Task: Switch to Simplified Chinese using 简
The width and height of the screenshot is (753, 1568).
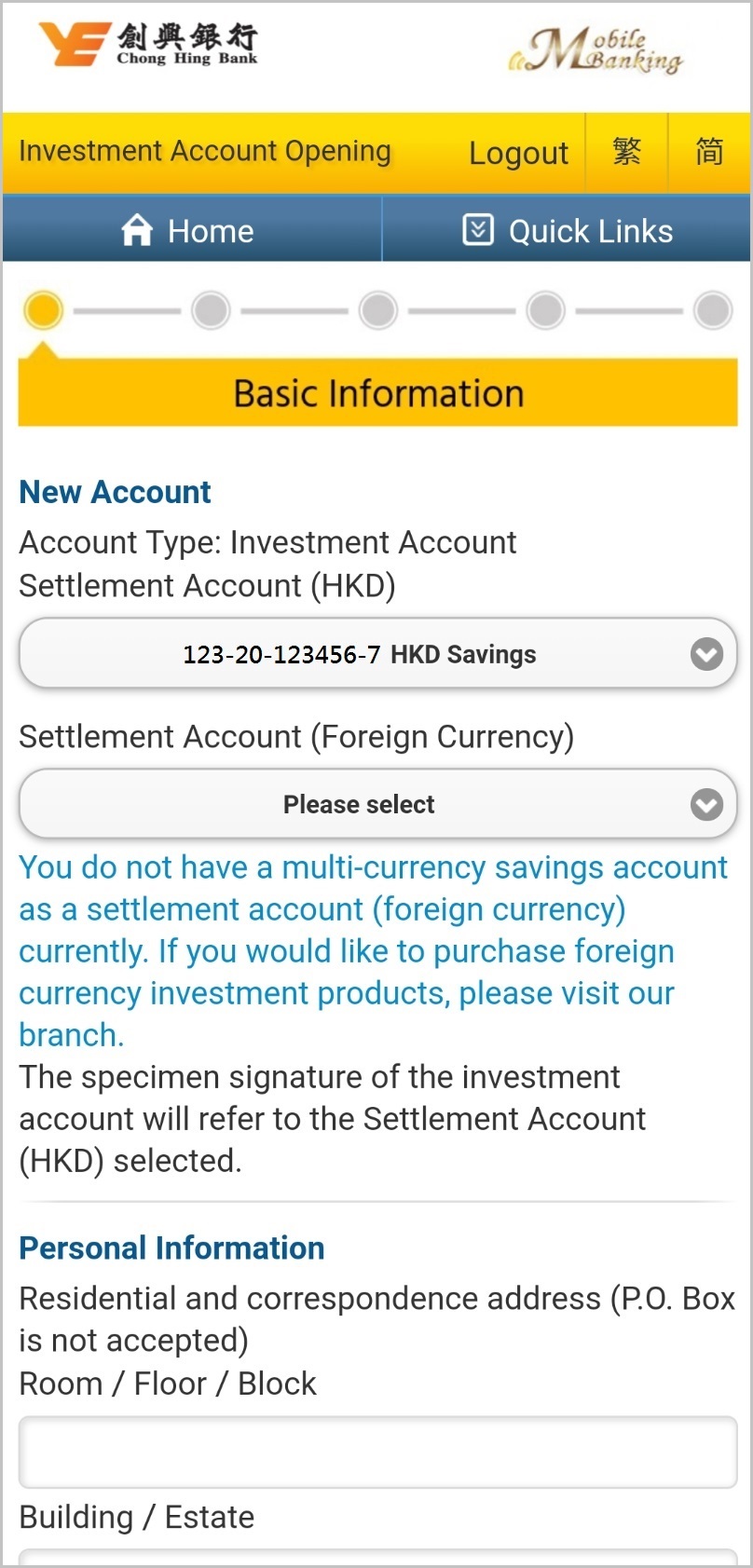Action: 709,152
